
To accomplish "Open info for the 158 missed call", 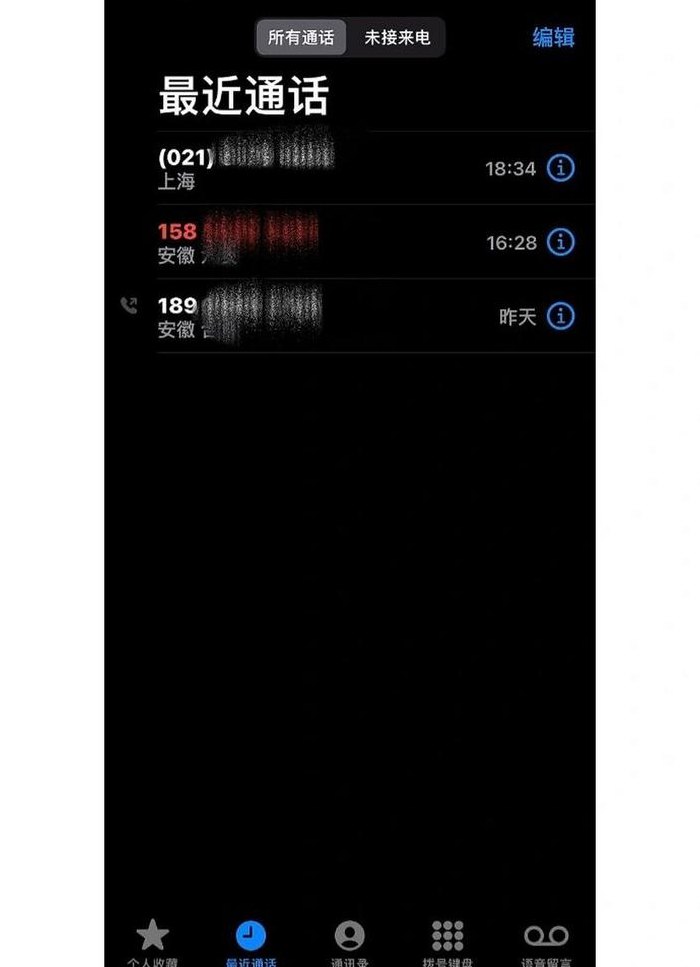I will pyautogui.click(x=561, y=242).
